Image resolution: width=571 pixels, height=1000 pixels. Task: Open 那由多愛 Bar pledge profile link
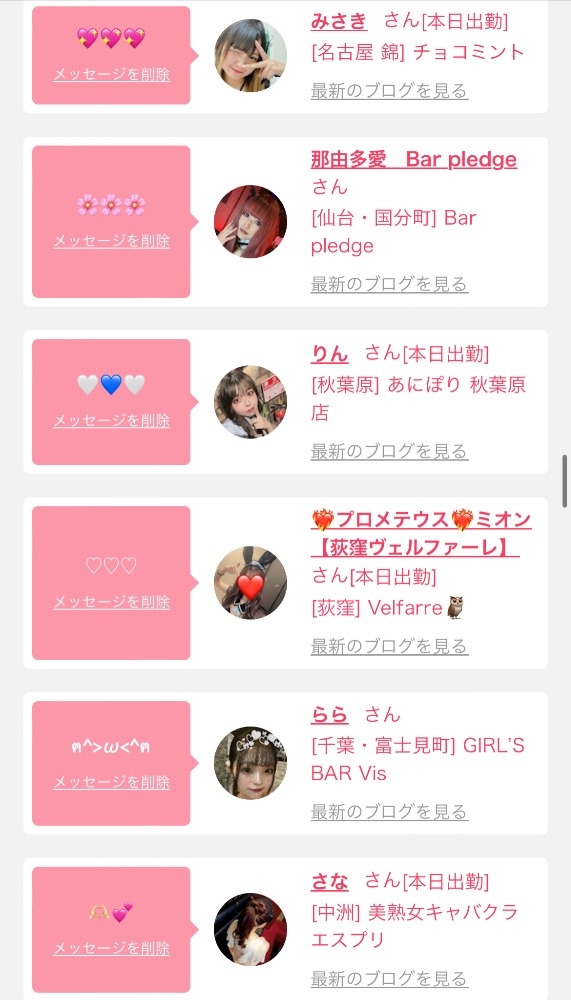413,159
